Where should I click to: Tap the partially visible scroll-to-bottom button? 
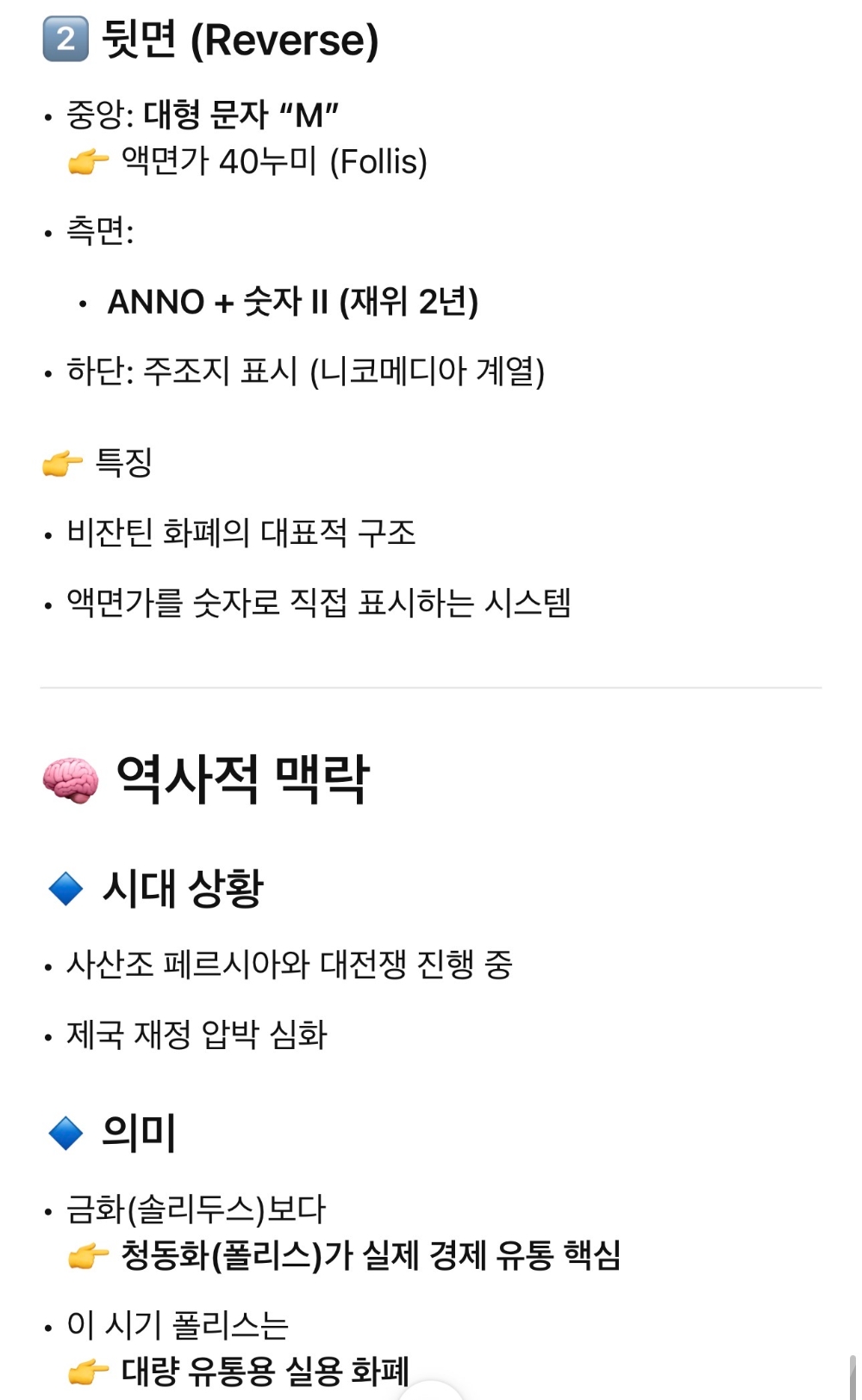(430, 1391)
